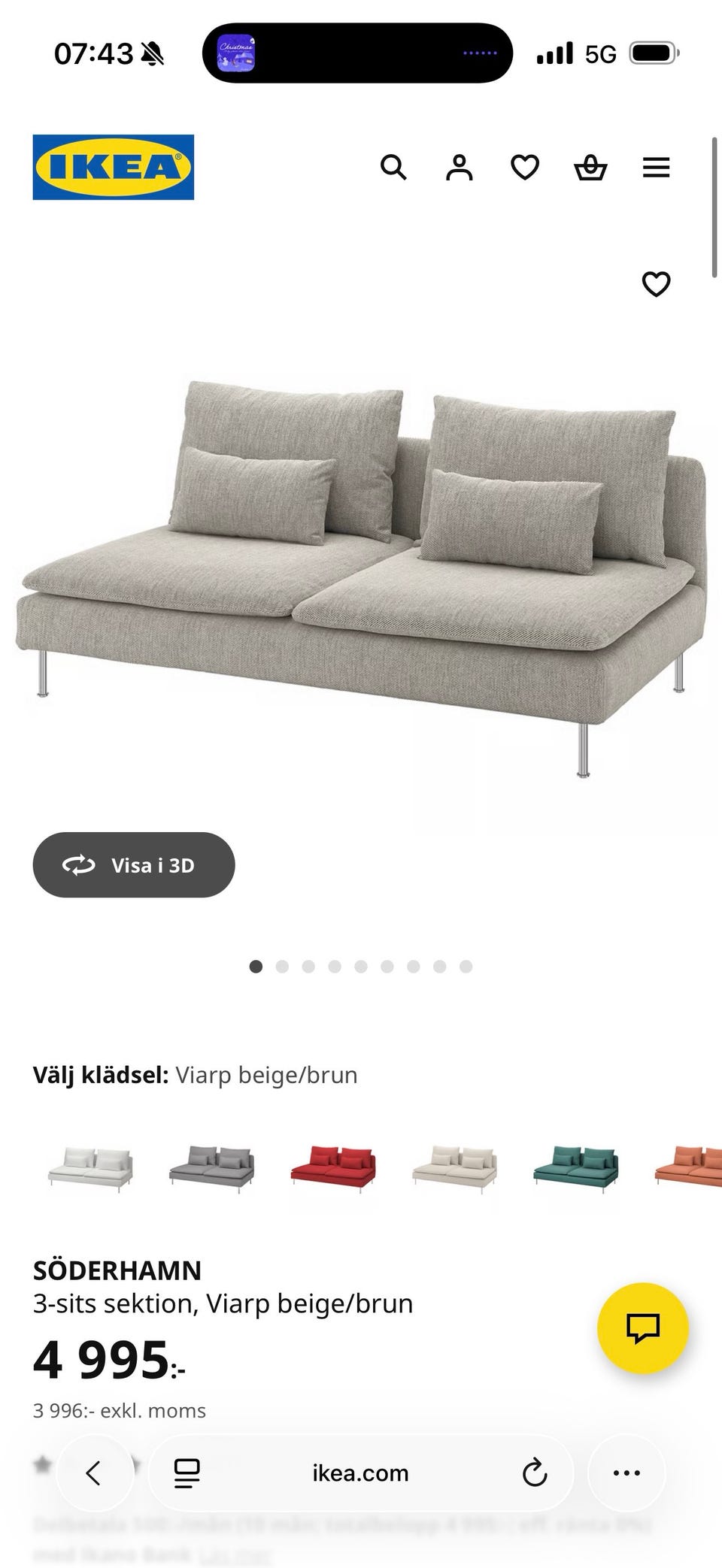Select the first carousel dot indicator

(x=256, y=966)
